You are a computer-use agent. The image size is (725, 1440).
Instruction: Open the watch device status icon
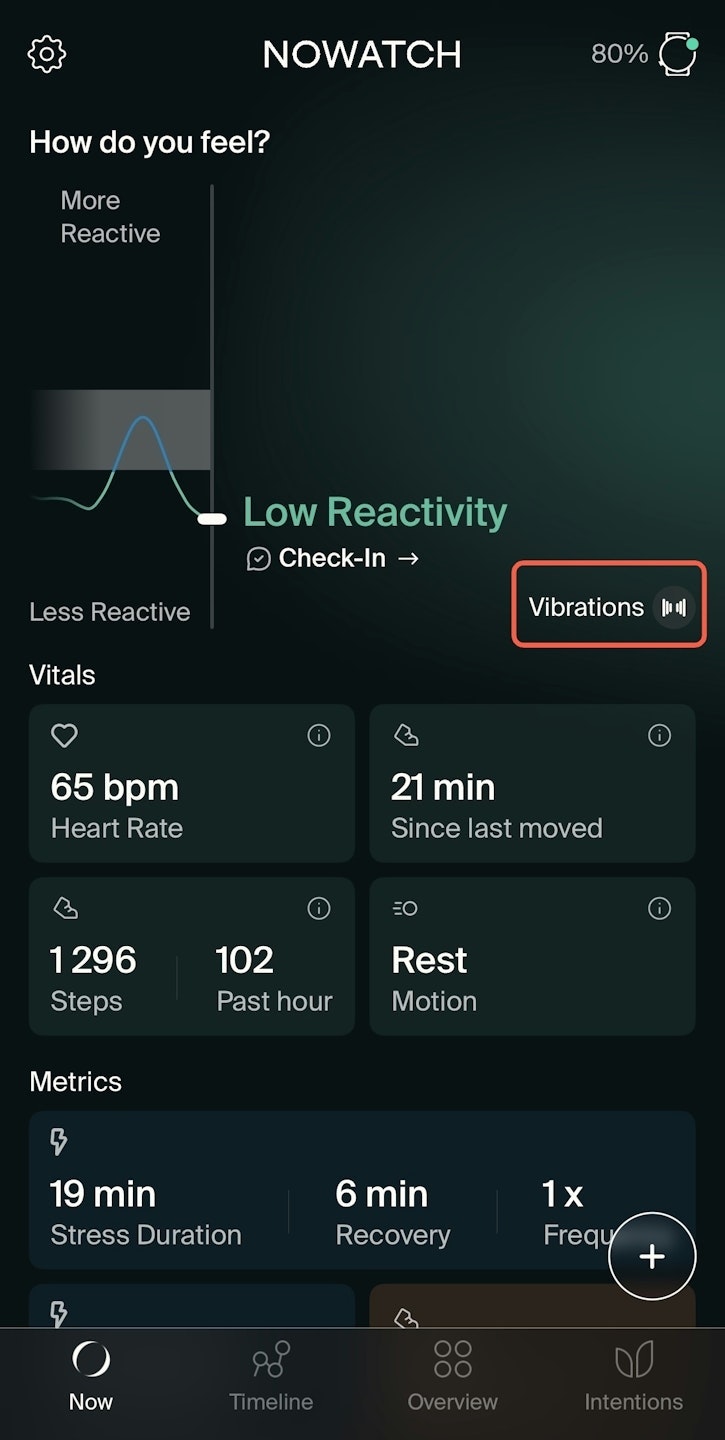(x=677, y=54)
